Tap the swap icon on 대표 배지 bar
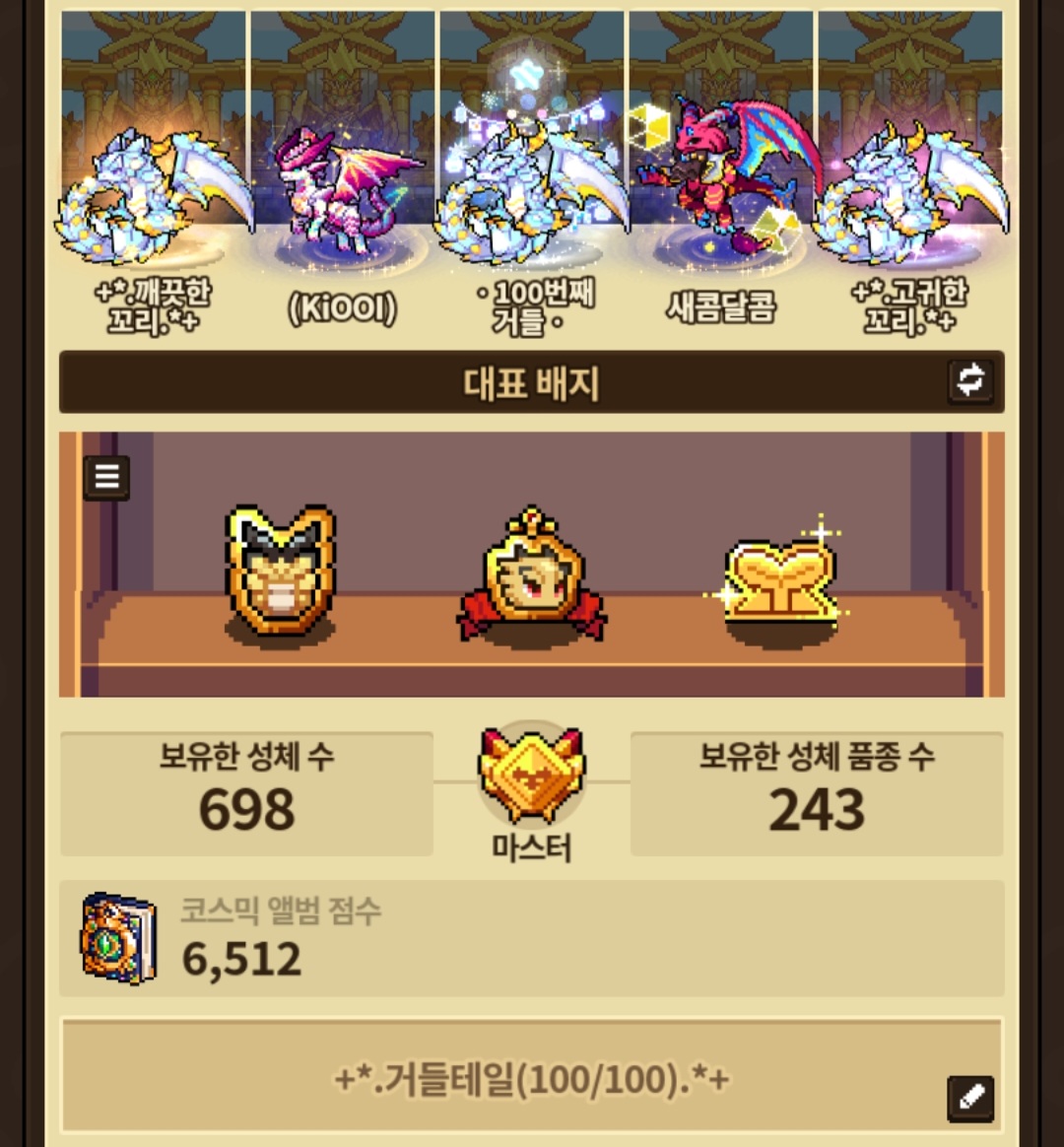Image resolution: width=1064 pixels, height=1147 pixels. coord(970,380)
